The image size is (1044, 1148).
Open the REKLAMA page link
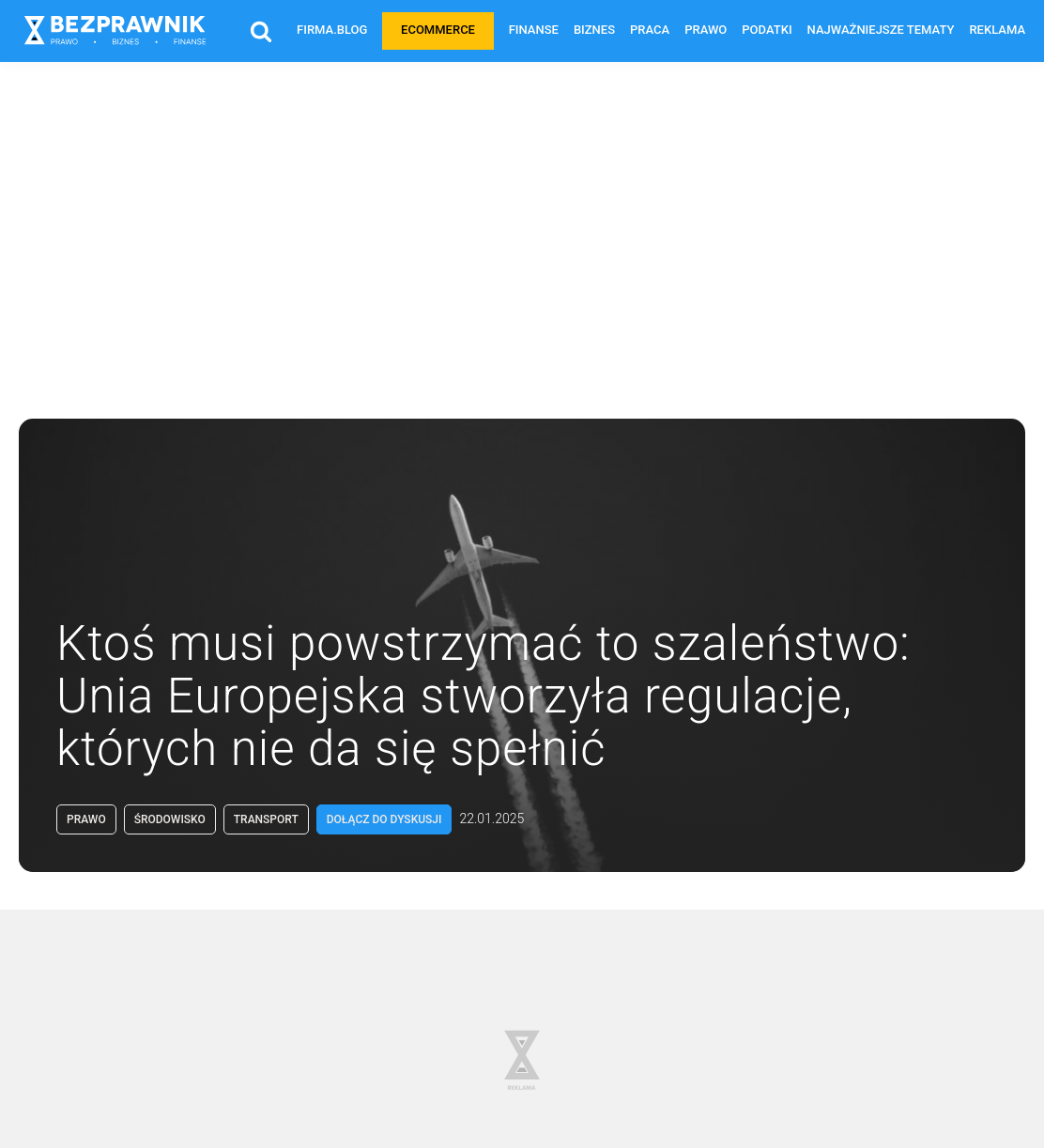tap(997, 30)
